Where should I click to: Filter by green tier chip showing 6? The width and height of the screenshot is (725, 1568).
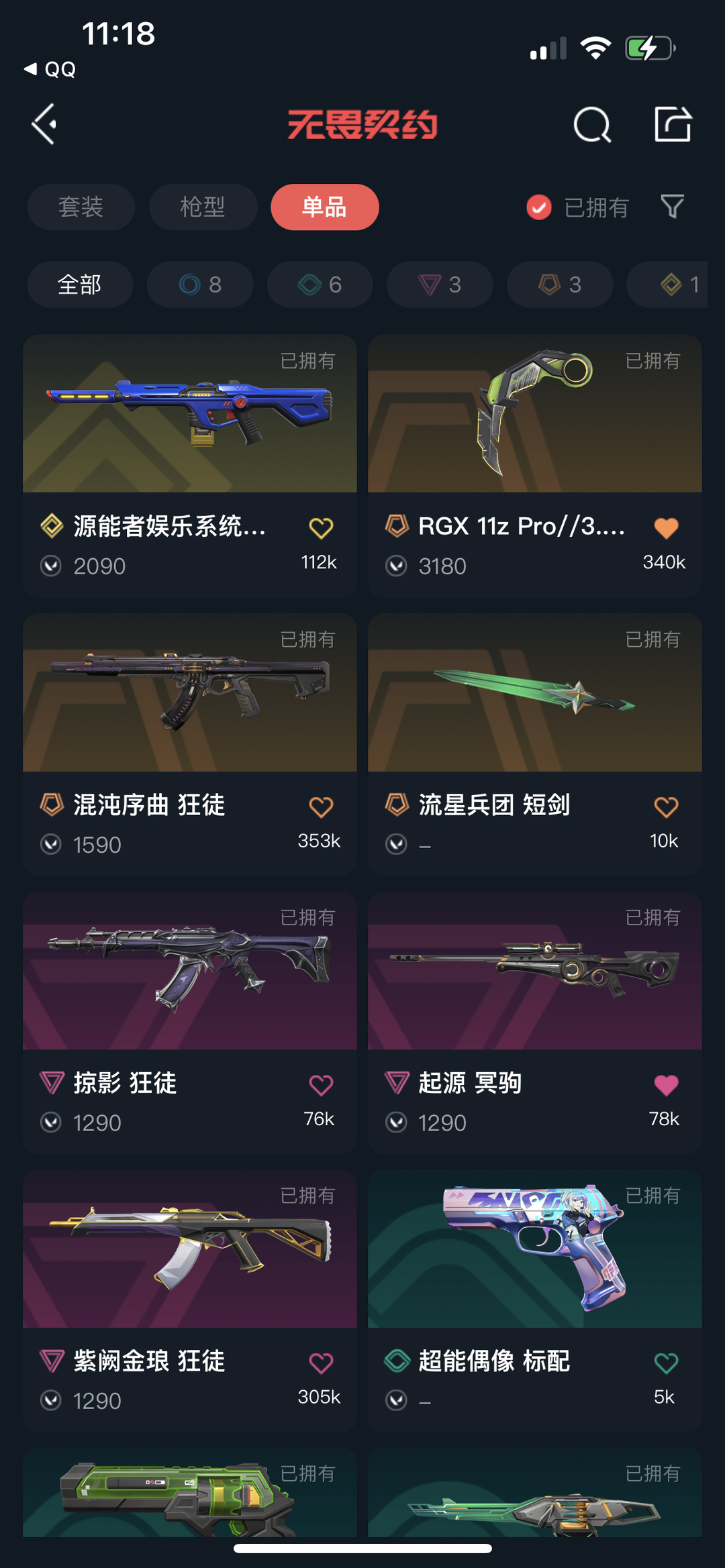(x=320, y=284)
